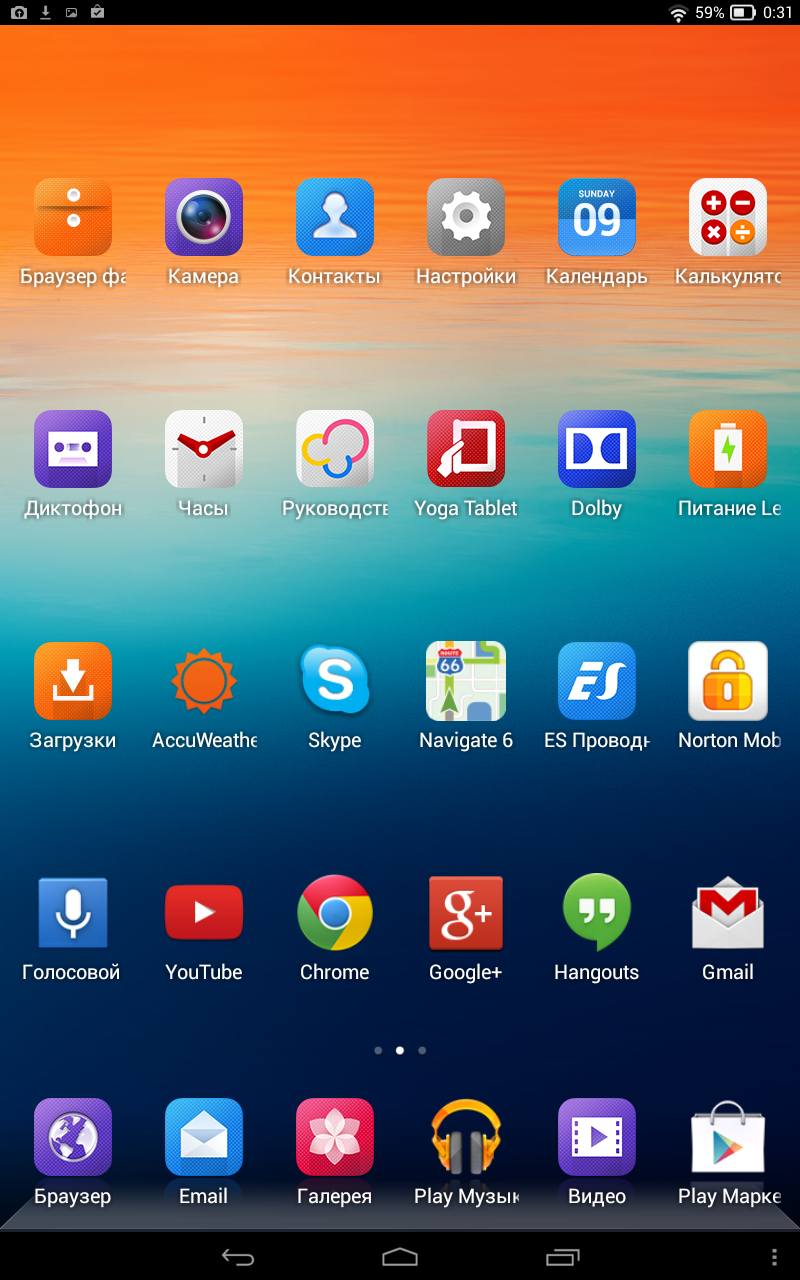Launch AccuWeather

pos(204,681)
